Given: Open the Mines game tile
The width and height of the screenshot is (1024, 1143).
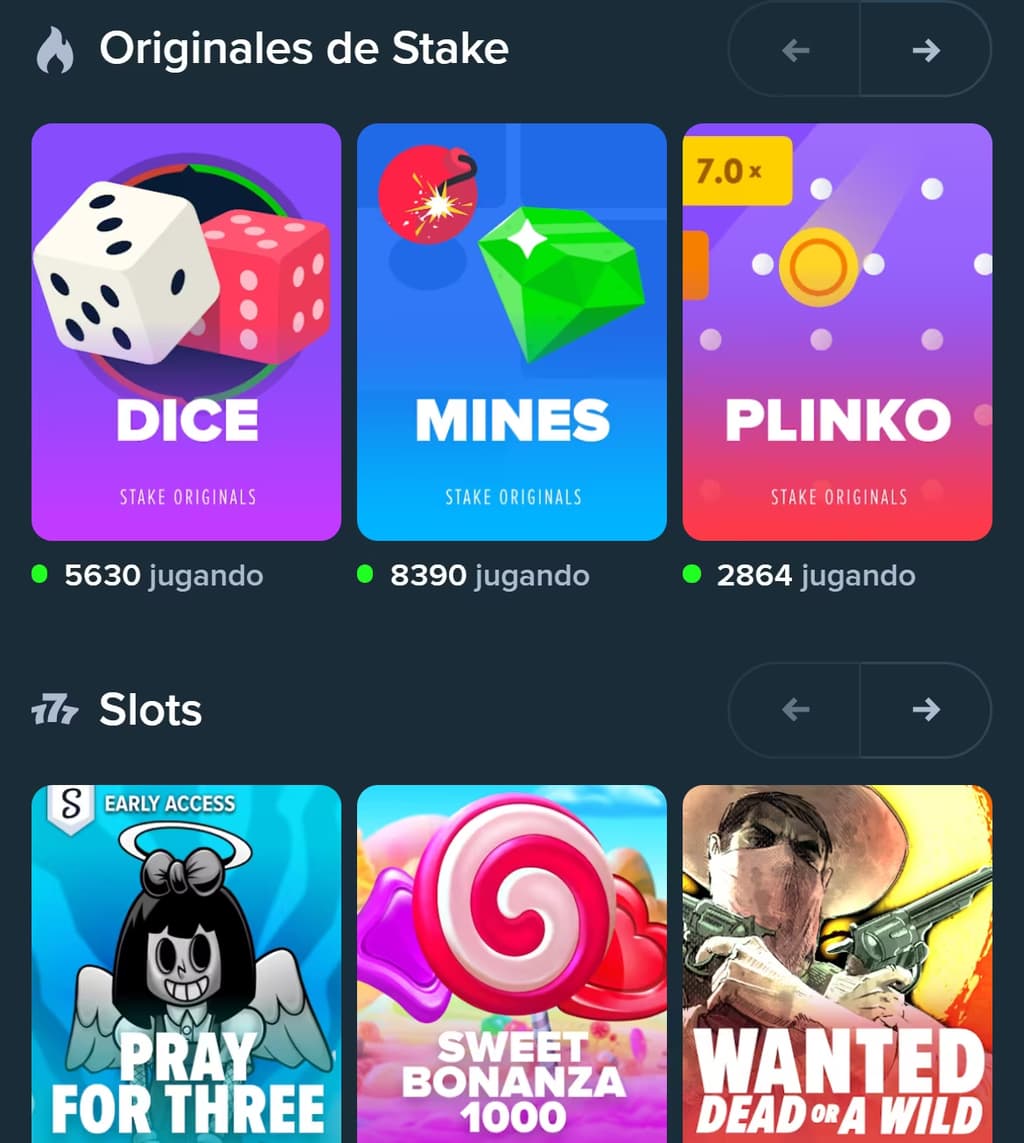Looking at the screenshot, I should click(512, 330).
